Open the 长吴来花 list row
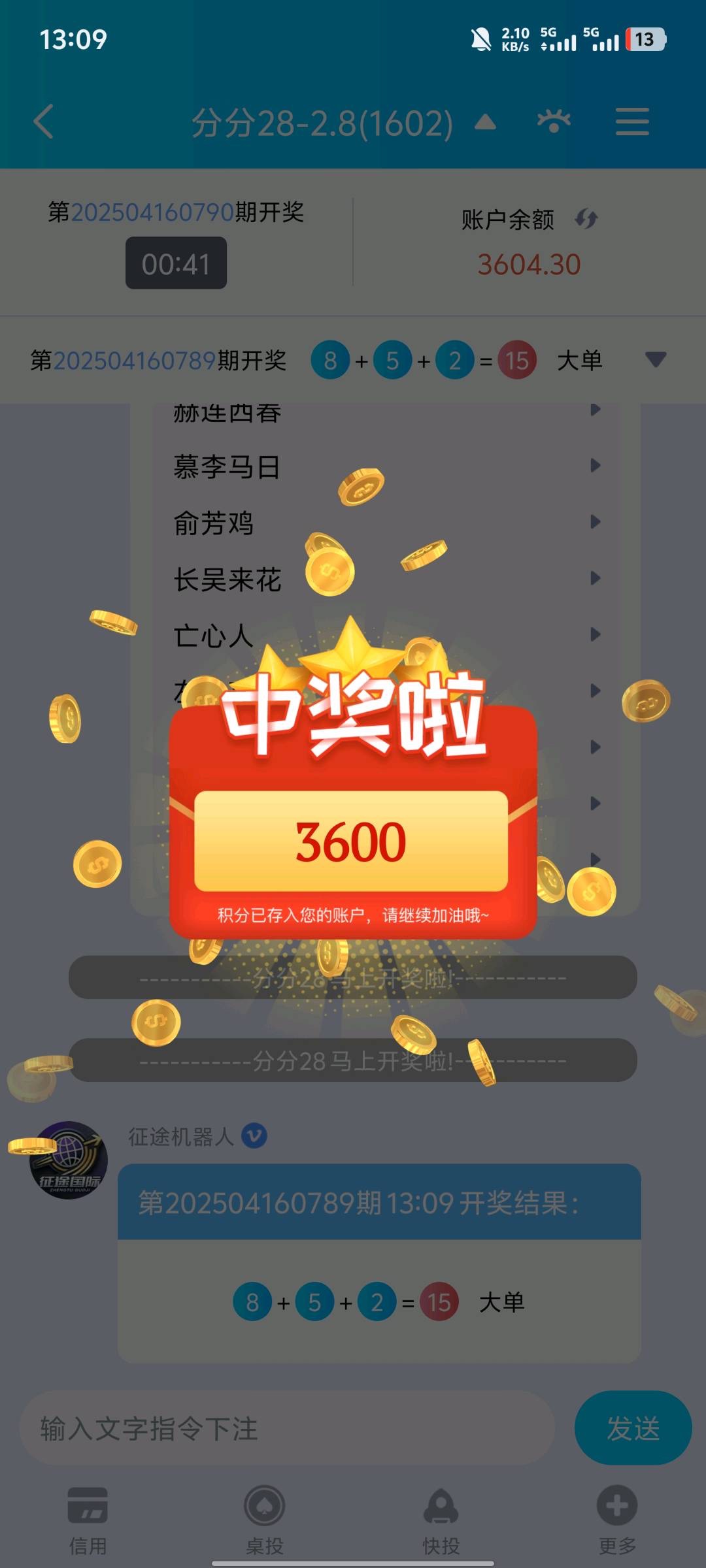 [386, 579]
